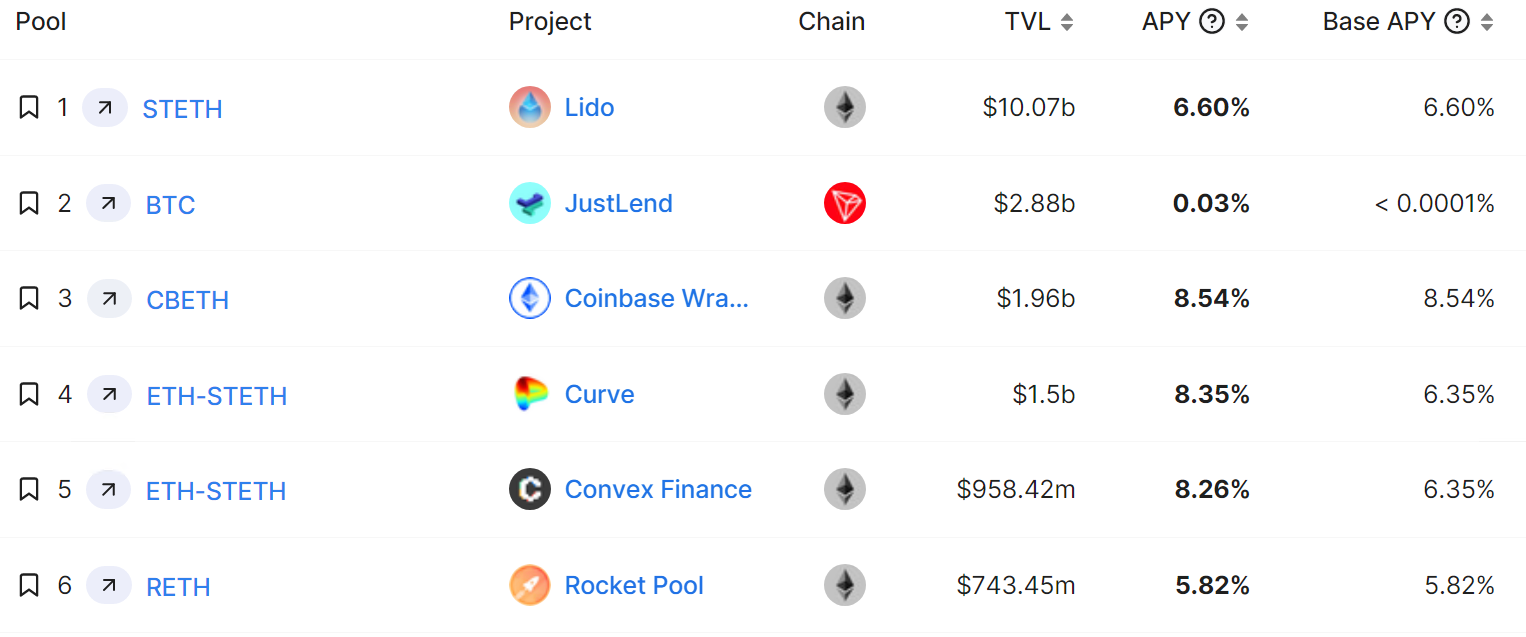
Task: Bookmark the RETH pool
Action: click(29, 586)
